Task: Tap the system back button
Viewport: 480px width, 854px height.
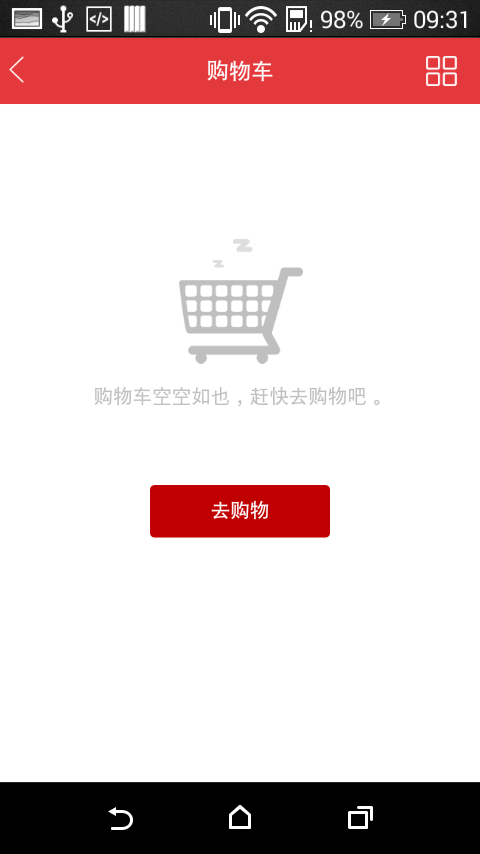Action: [120, 818]
